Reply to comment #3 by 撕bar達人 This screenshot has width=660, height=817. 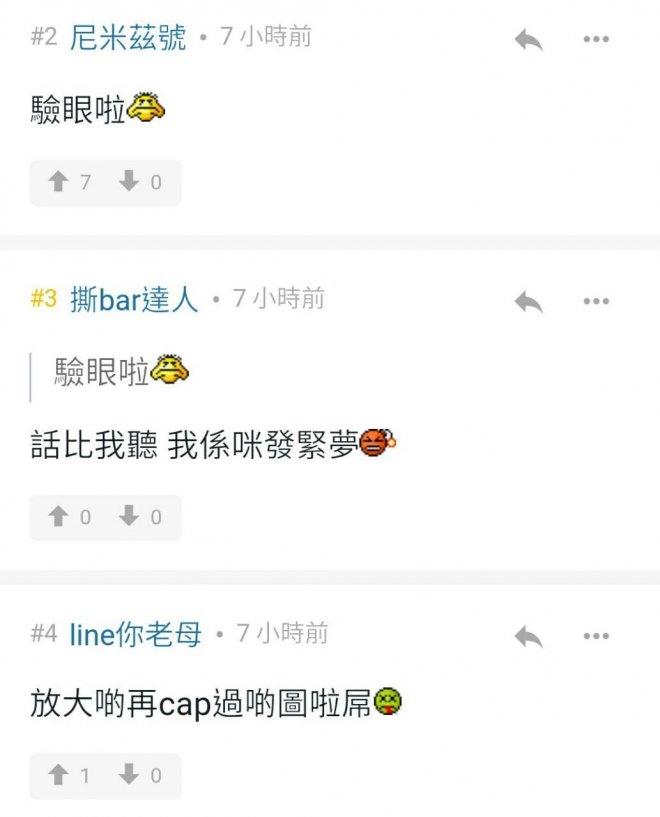(528, 301)
